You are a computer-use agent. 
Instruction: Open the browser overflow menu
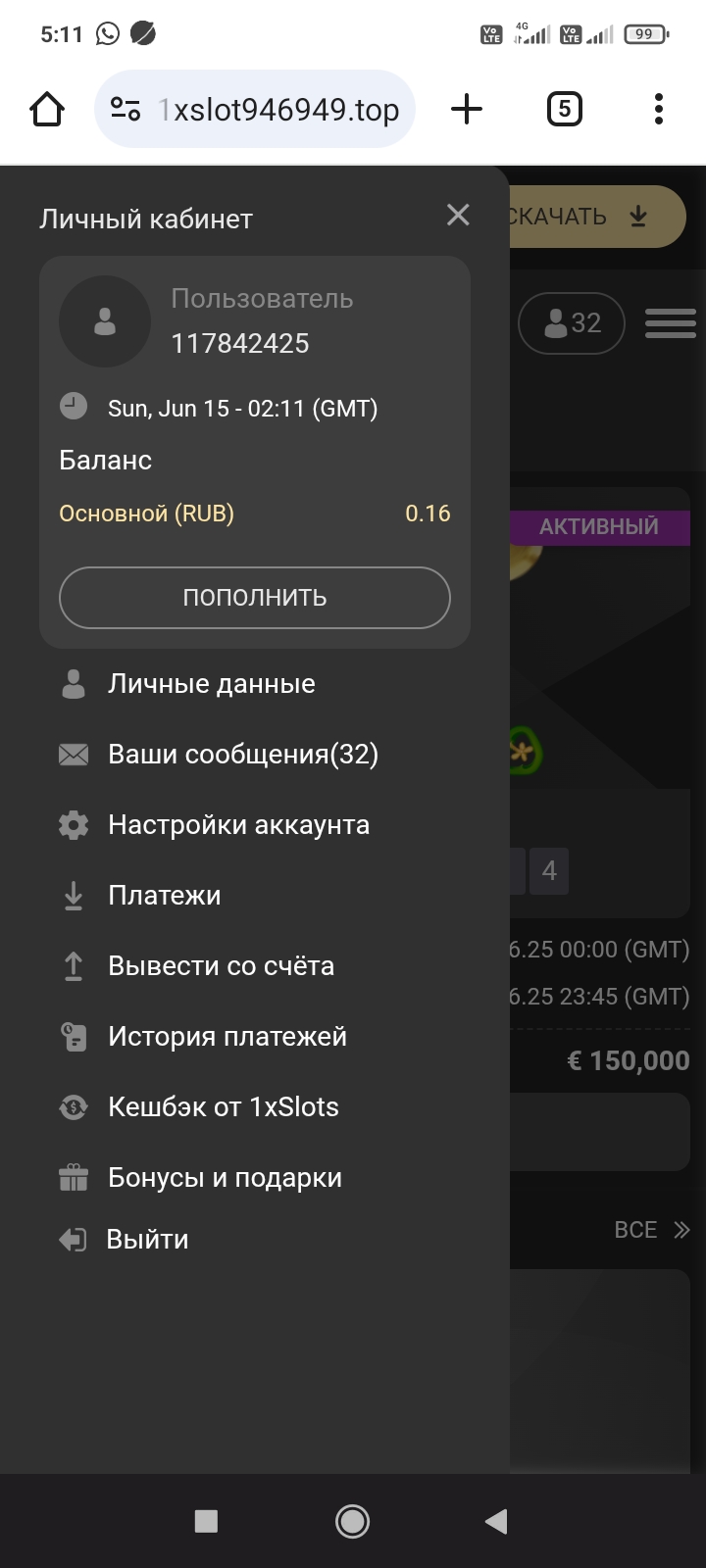pyautogui.click(x=659, y=109)
